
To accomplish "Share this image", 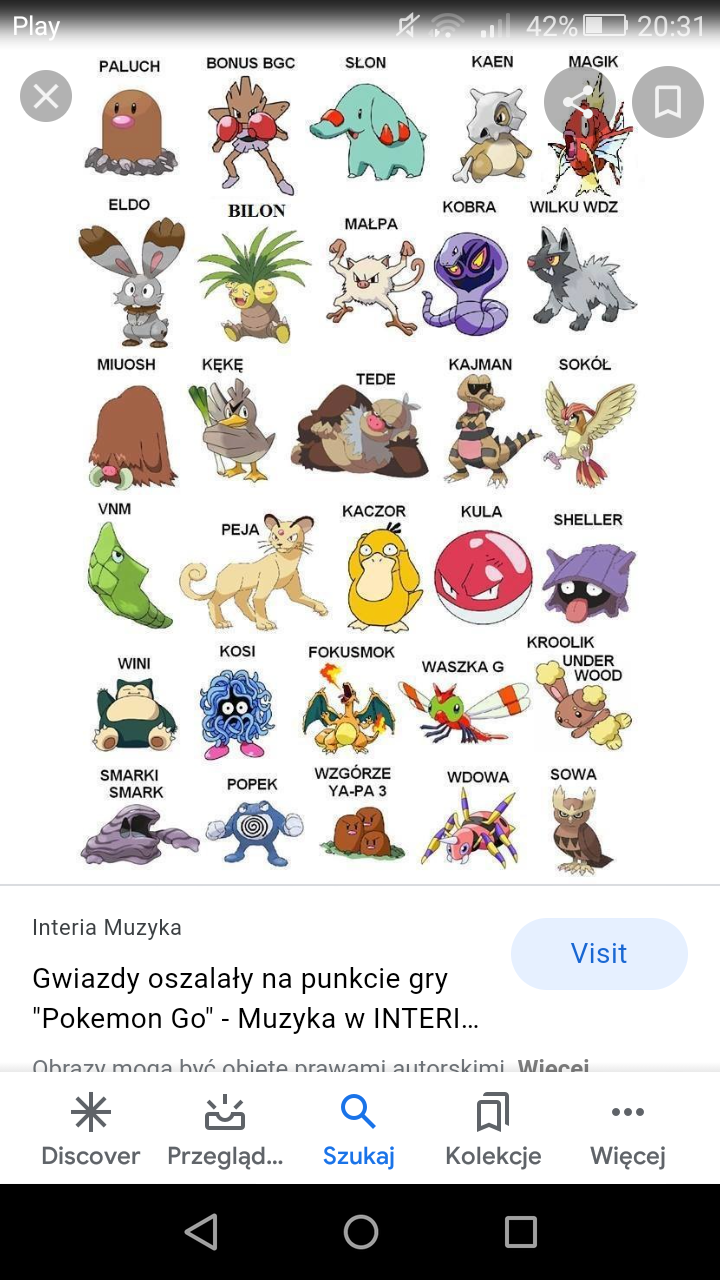I will [x=580, y=101].
